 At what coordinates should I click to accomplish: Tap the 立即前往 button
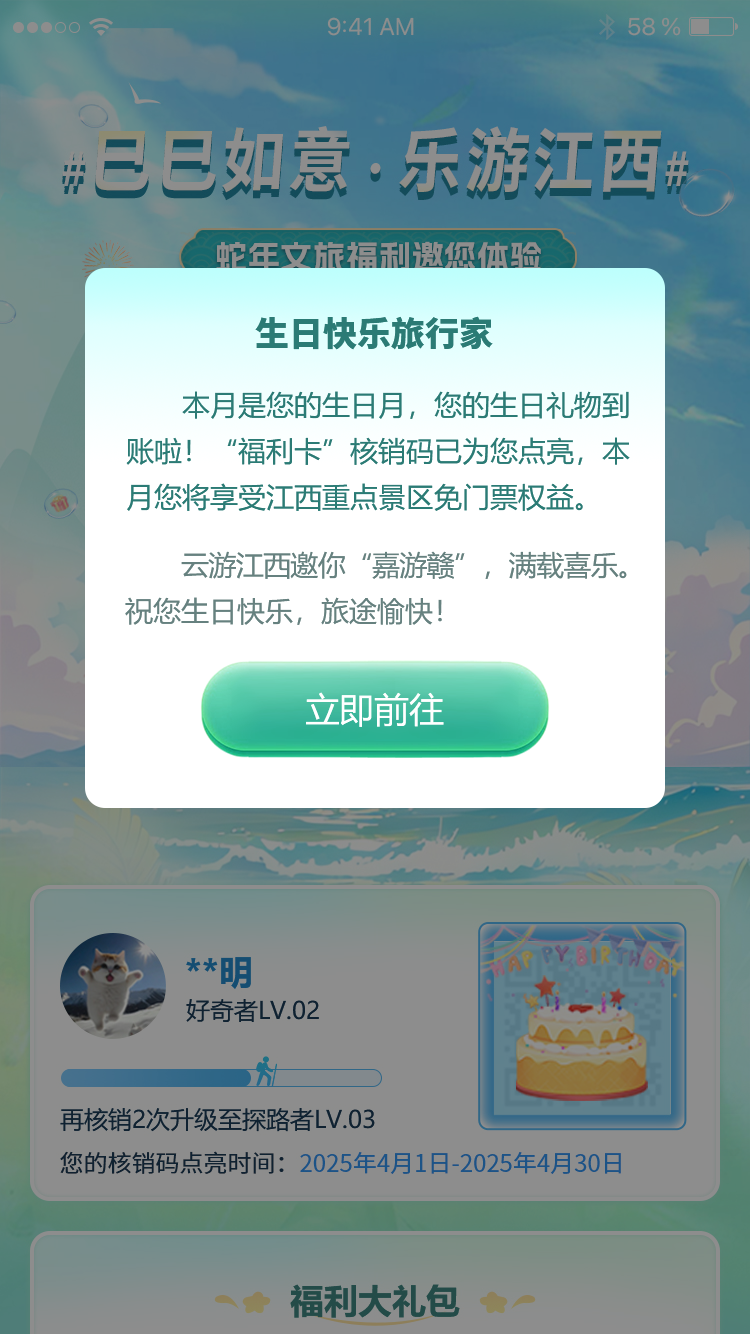click(375, 709)
